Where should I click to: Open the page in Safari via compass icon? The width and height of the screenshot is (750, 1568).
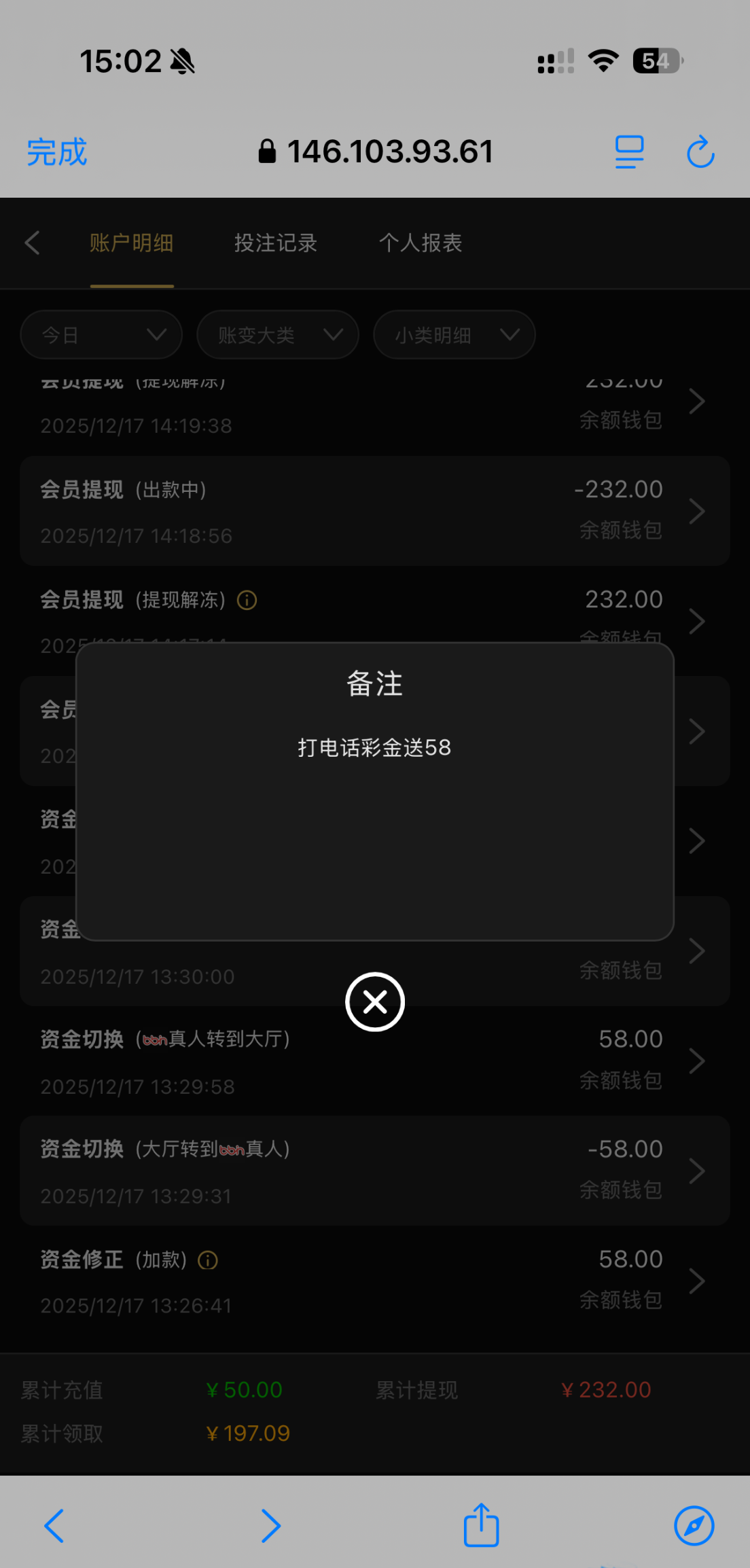click(694, 1525)
